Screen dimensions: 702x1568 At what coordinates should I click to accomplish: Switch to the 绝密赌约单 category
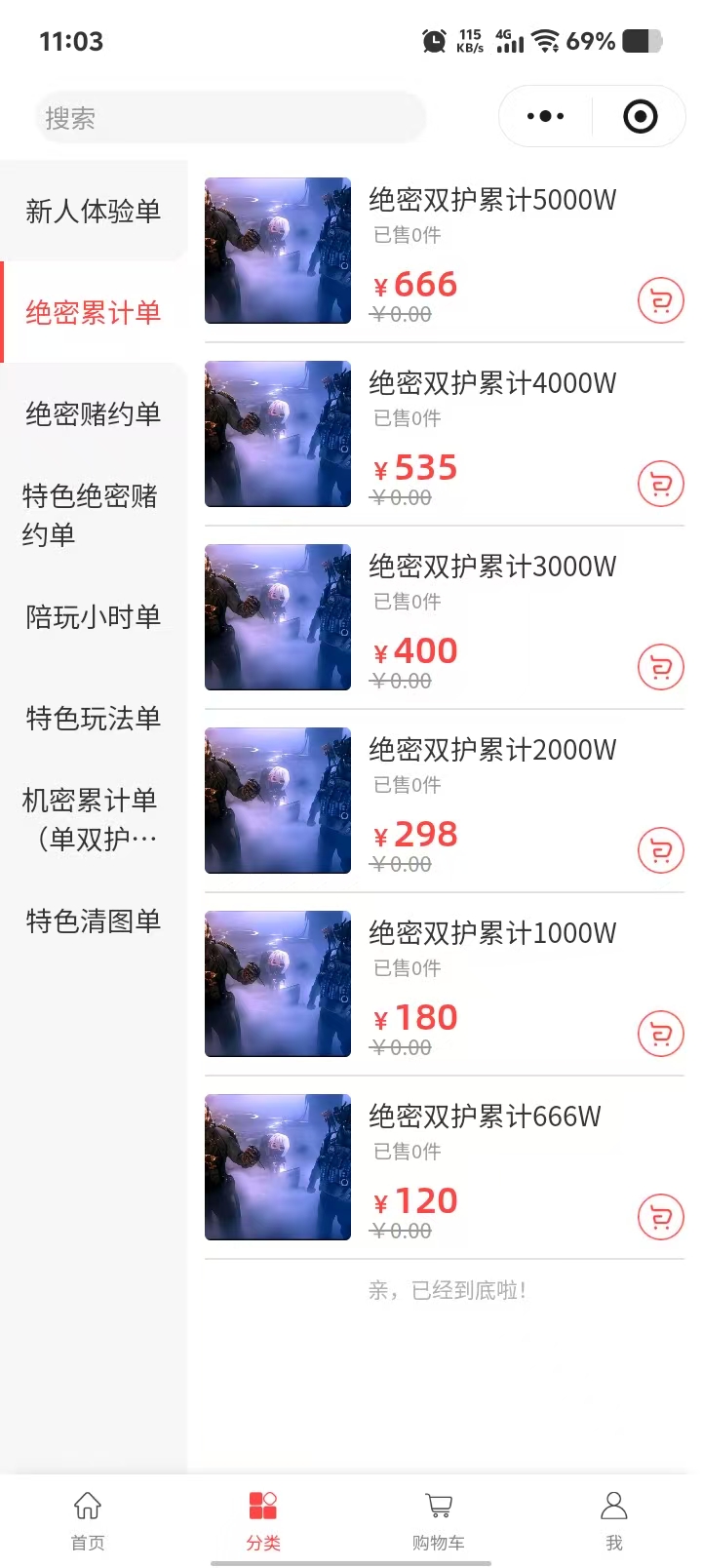click(93, 413)
